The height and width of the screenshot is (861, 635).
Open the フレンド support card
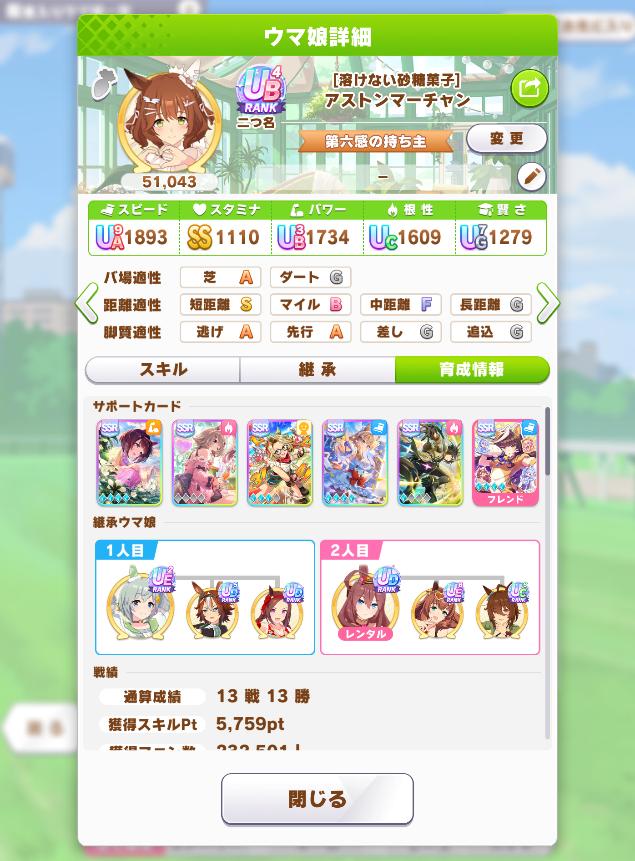(x=504, y=462)
